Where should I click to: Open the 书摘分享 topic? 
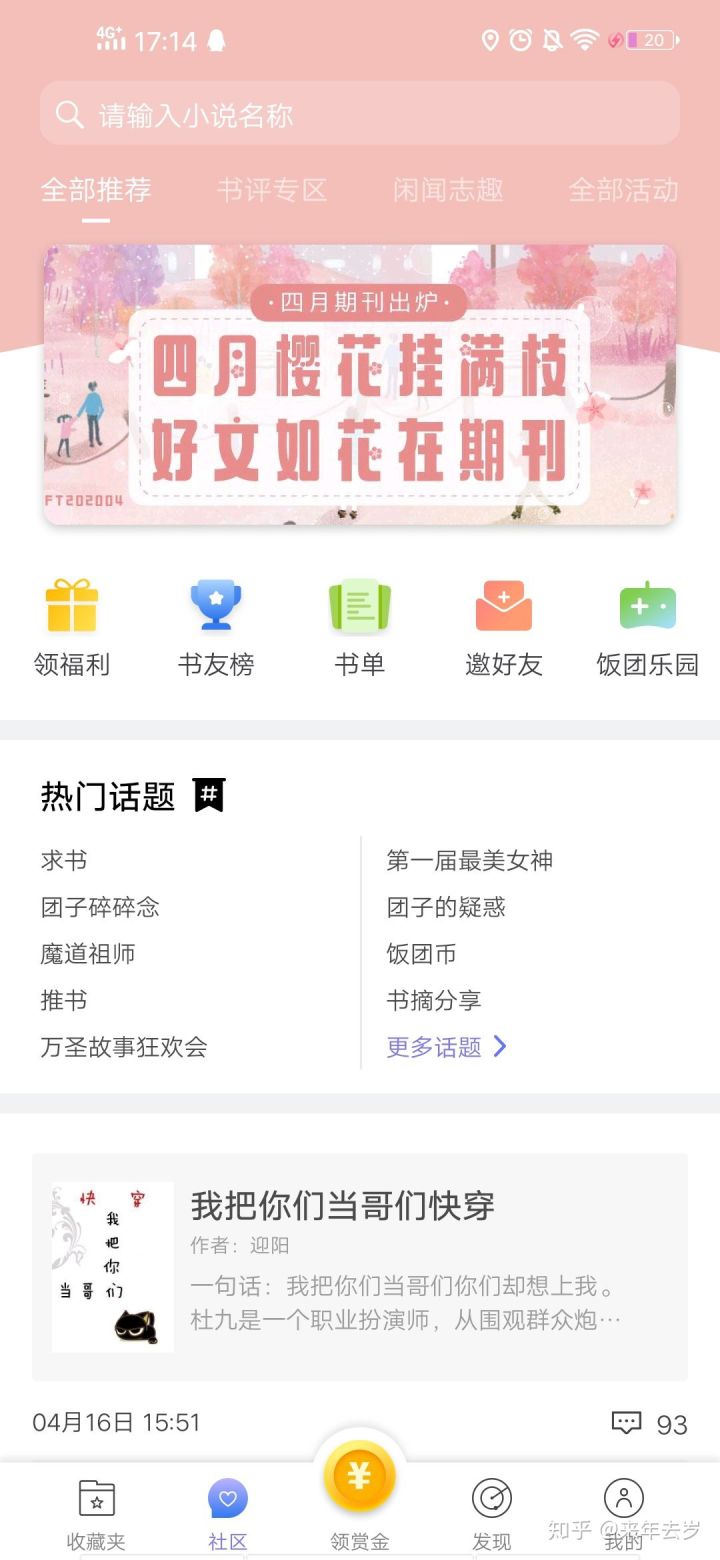(434, 1000)
